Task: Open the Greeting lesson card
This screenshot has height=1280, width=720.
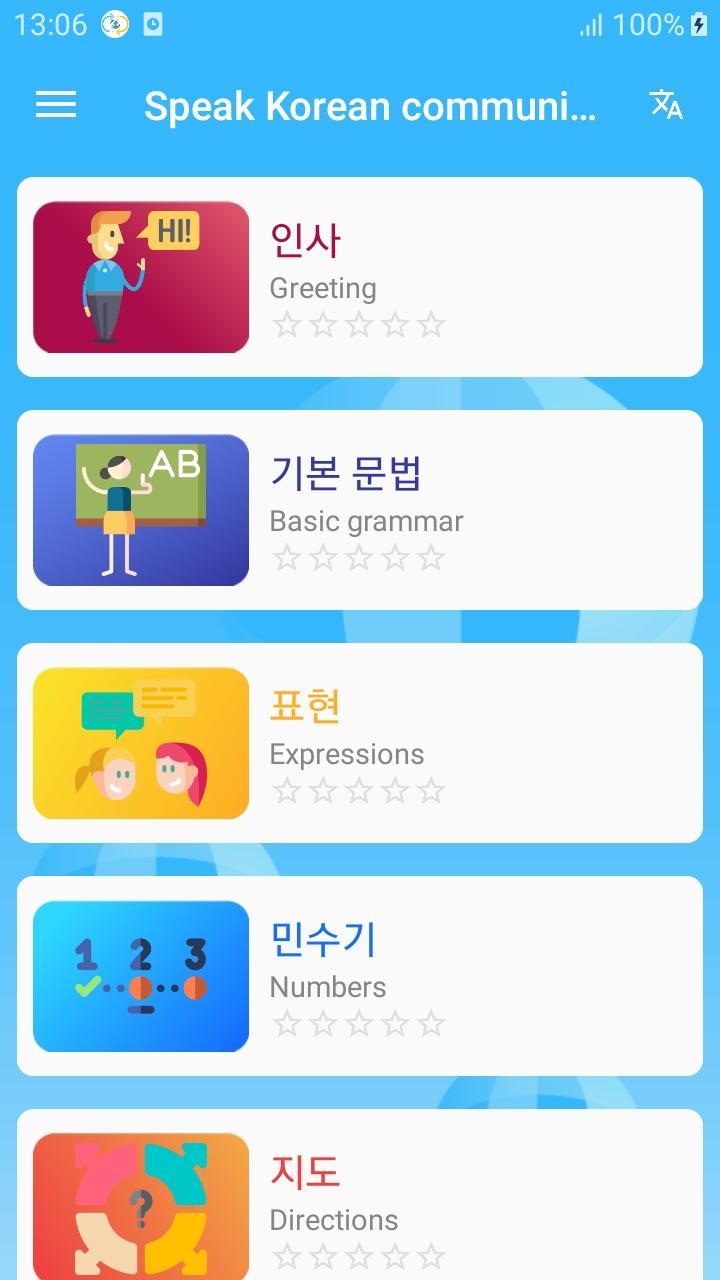Action: click(x=360, y=277)
